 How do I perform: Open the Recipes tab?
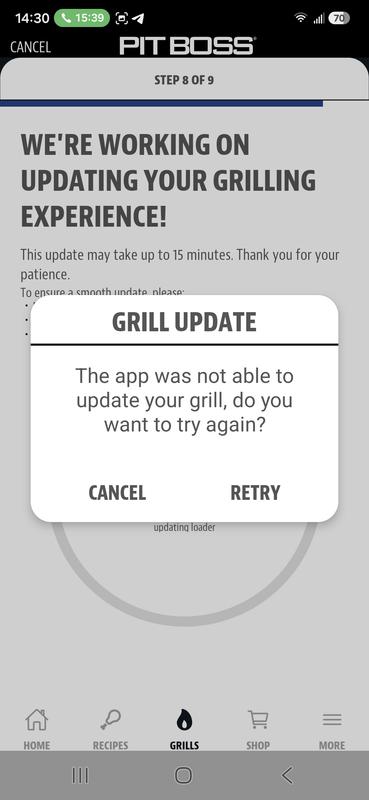coord(110,730)
